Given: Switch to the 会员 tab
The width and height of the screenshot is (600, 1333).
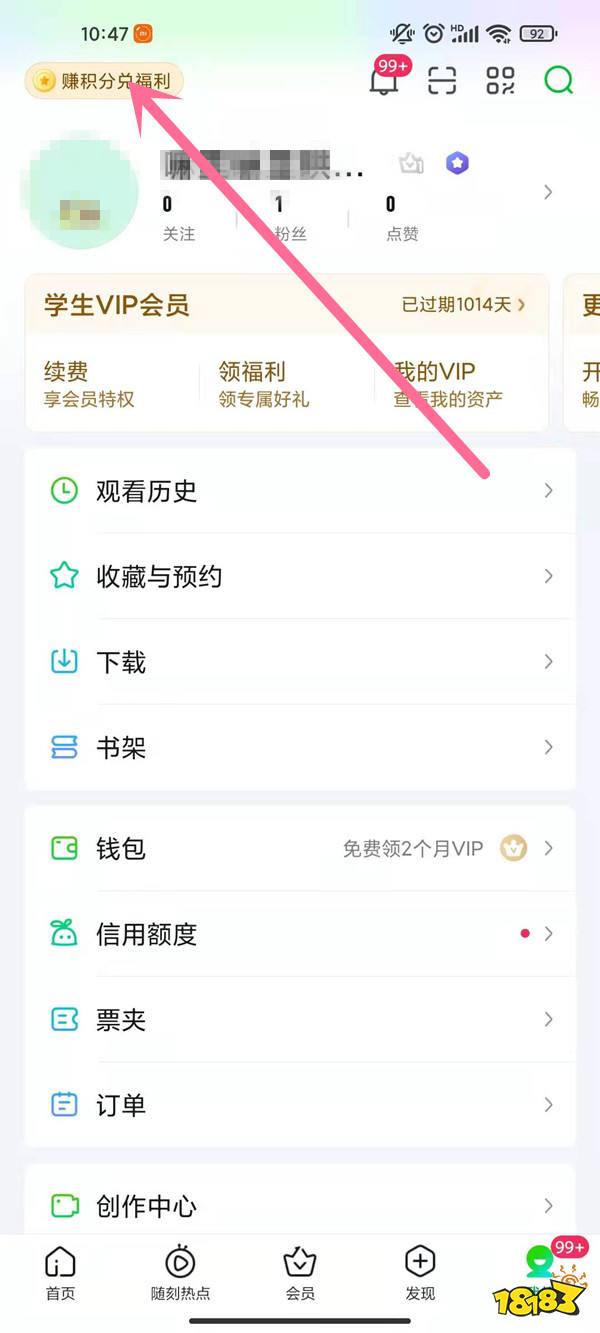Looking at the screenshot, I should click(x=300, y=1273).
